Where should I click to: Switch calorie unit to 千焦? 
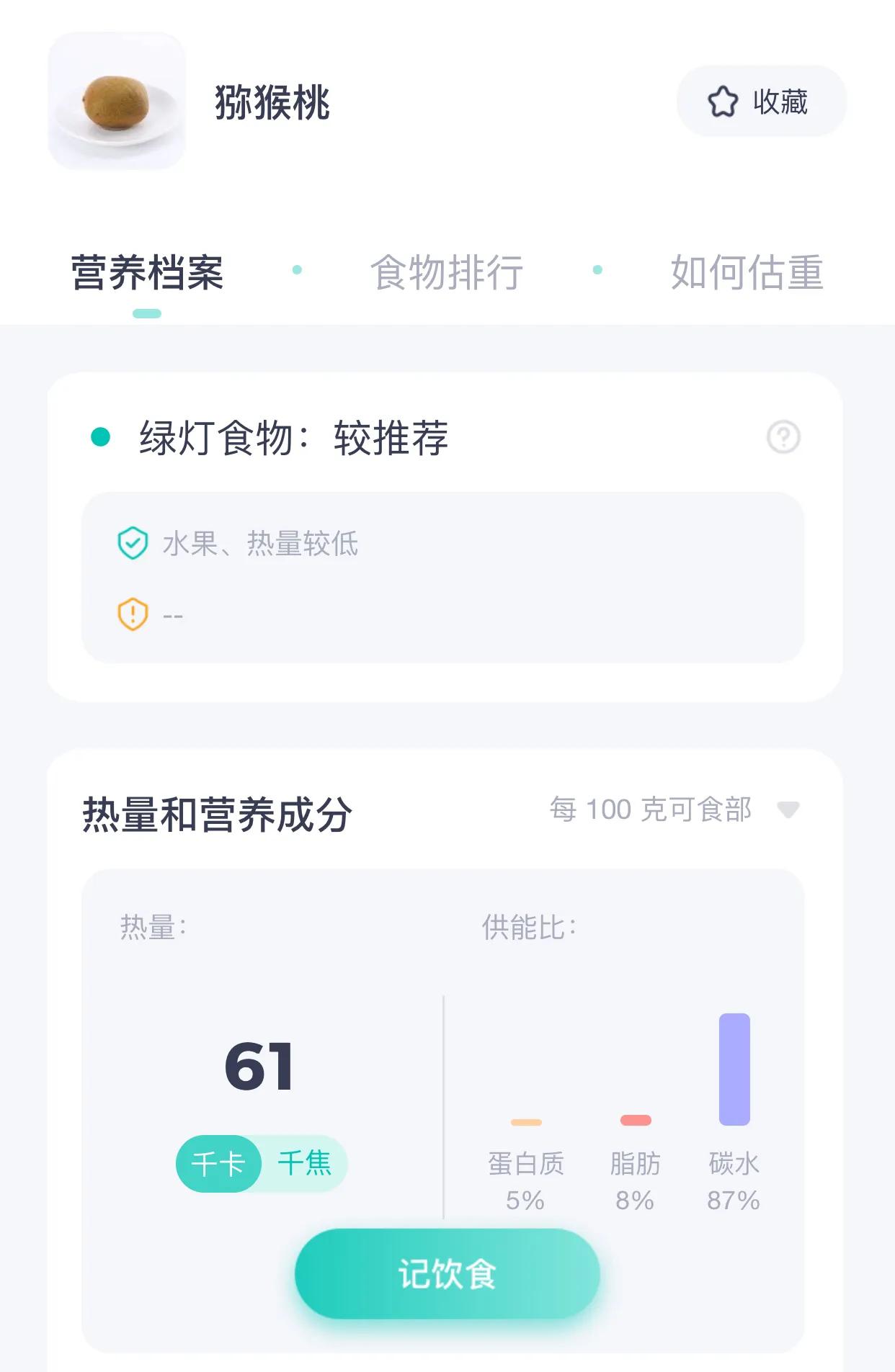[x=305, y=1164]
